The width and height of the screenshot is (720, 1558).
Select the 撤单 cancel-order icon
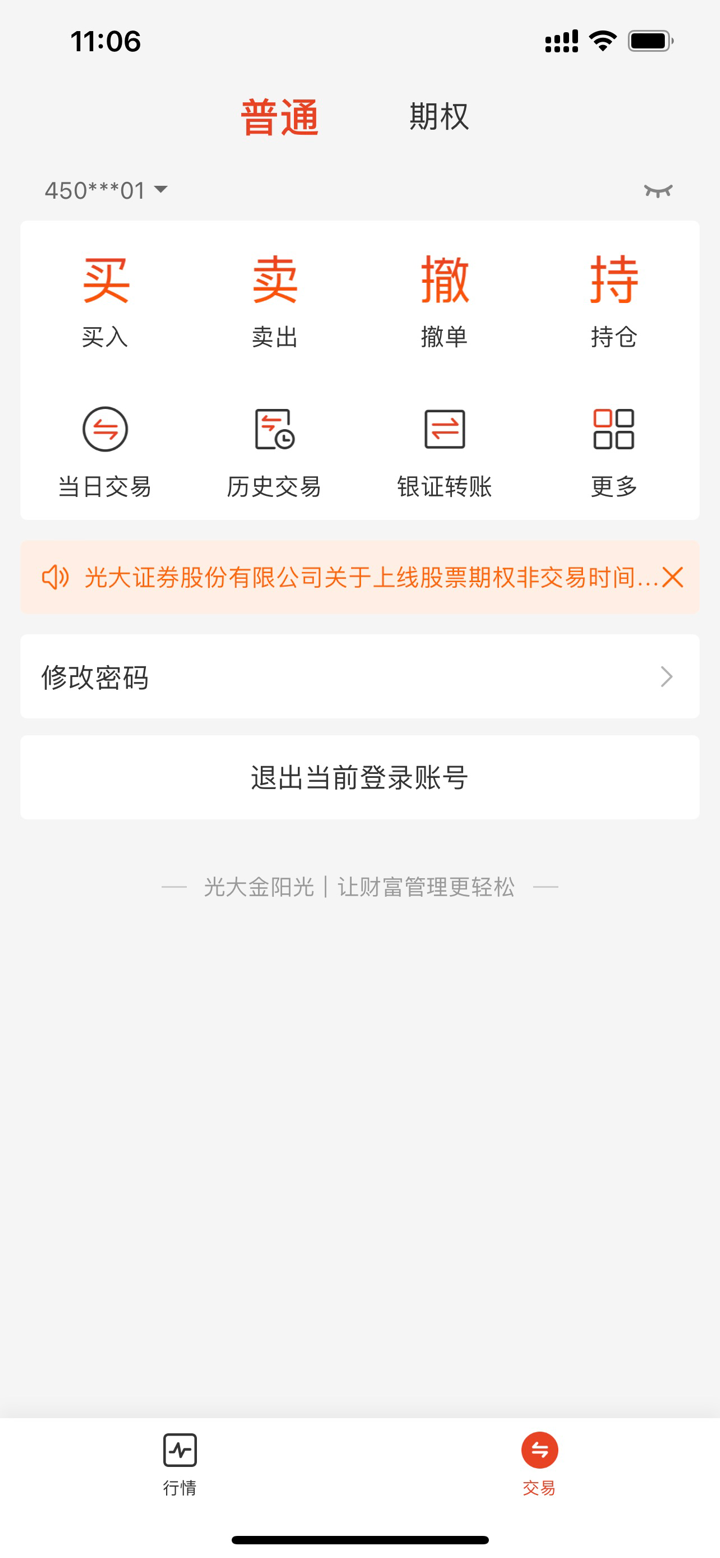coord(443,281)
